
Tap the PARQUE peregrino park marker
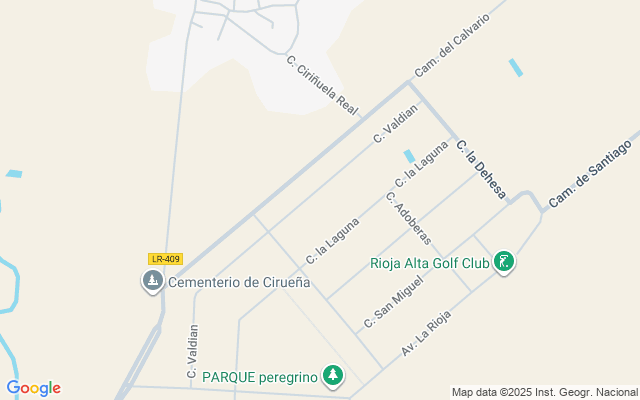332,377
